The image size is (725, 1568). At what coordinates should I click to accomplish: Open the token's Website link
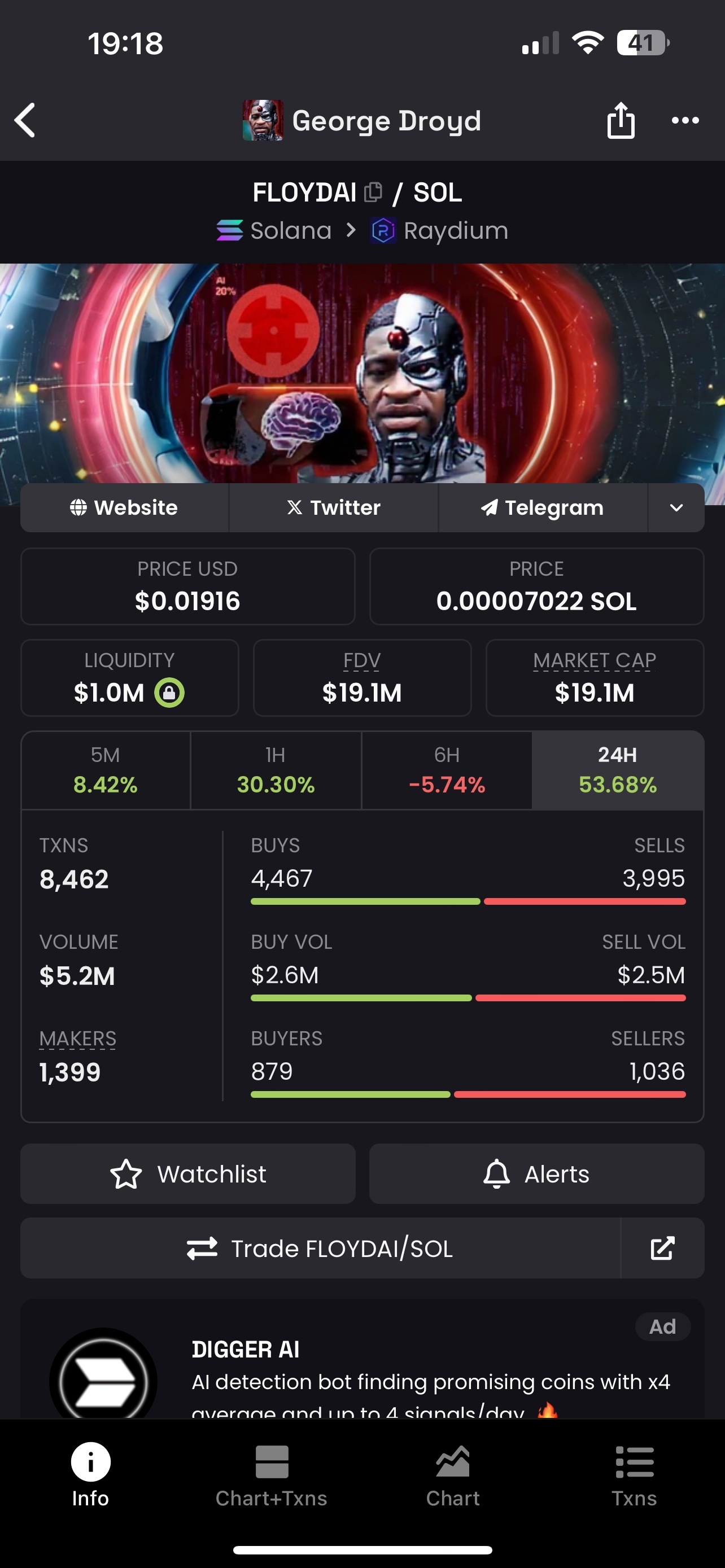(124, 507)
